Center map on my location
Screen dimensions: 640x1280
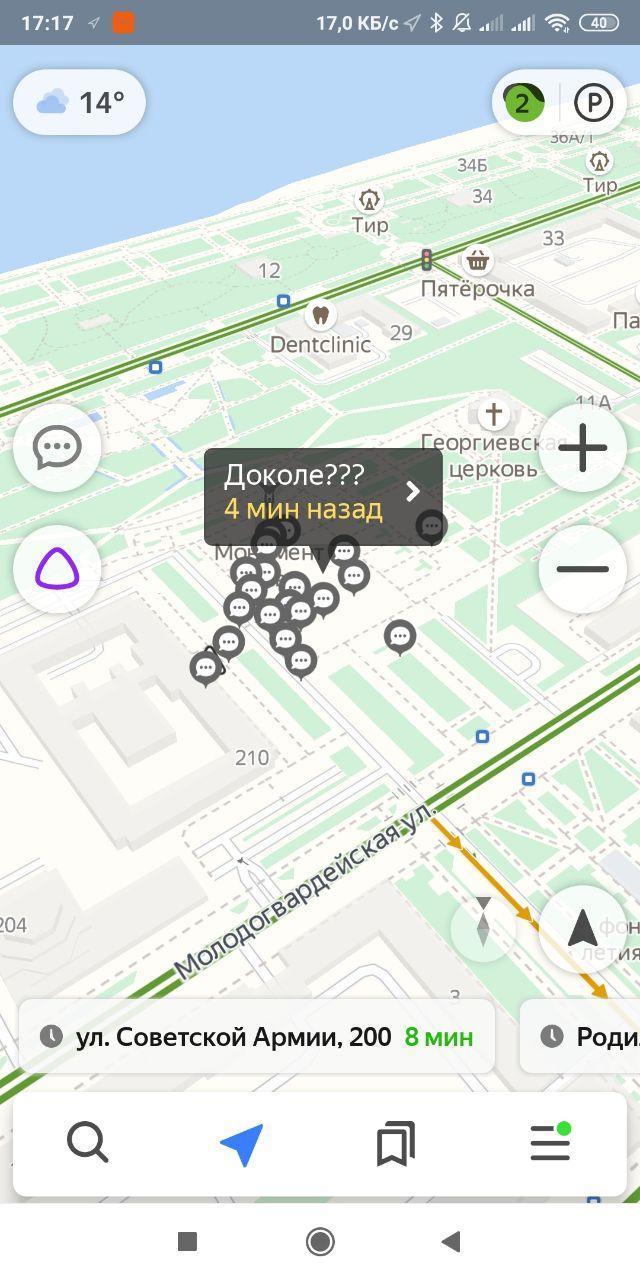click(x=583, y=928)
